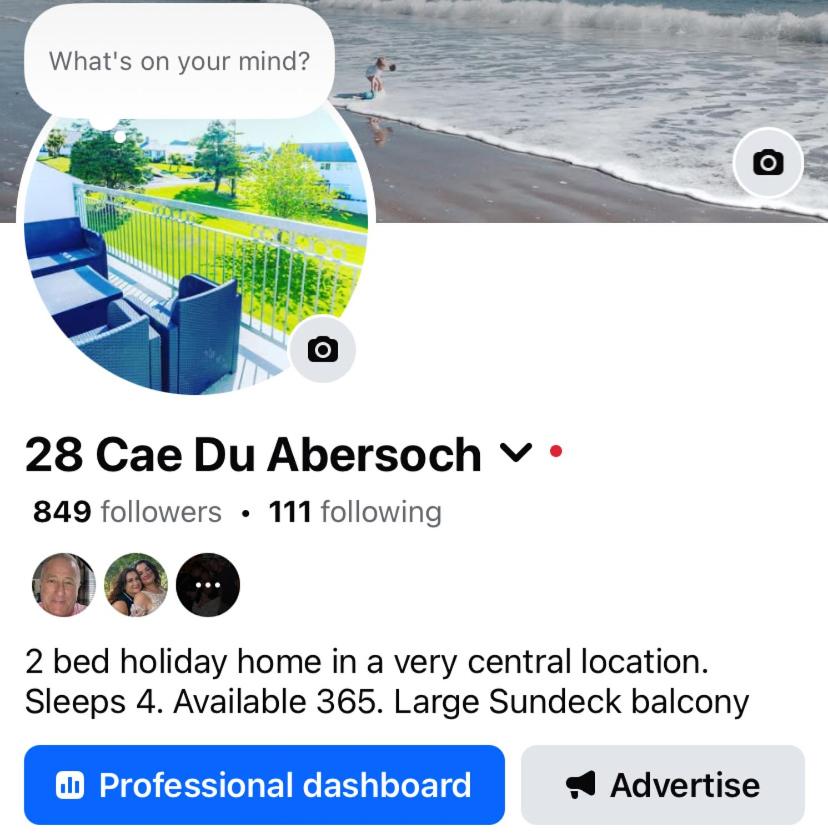828x833 pixels.
Task: View the 111 following list
Action: 355,512
